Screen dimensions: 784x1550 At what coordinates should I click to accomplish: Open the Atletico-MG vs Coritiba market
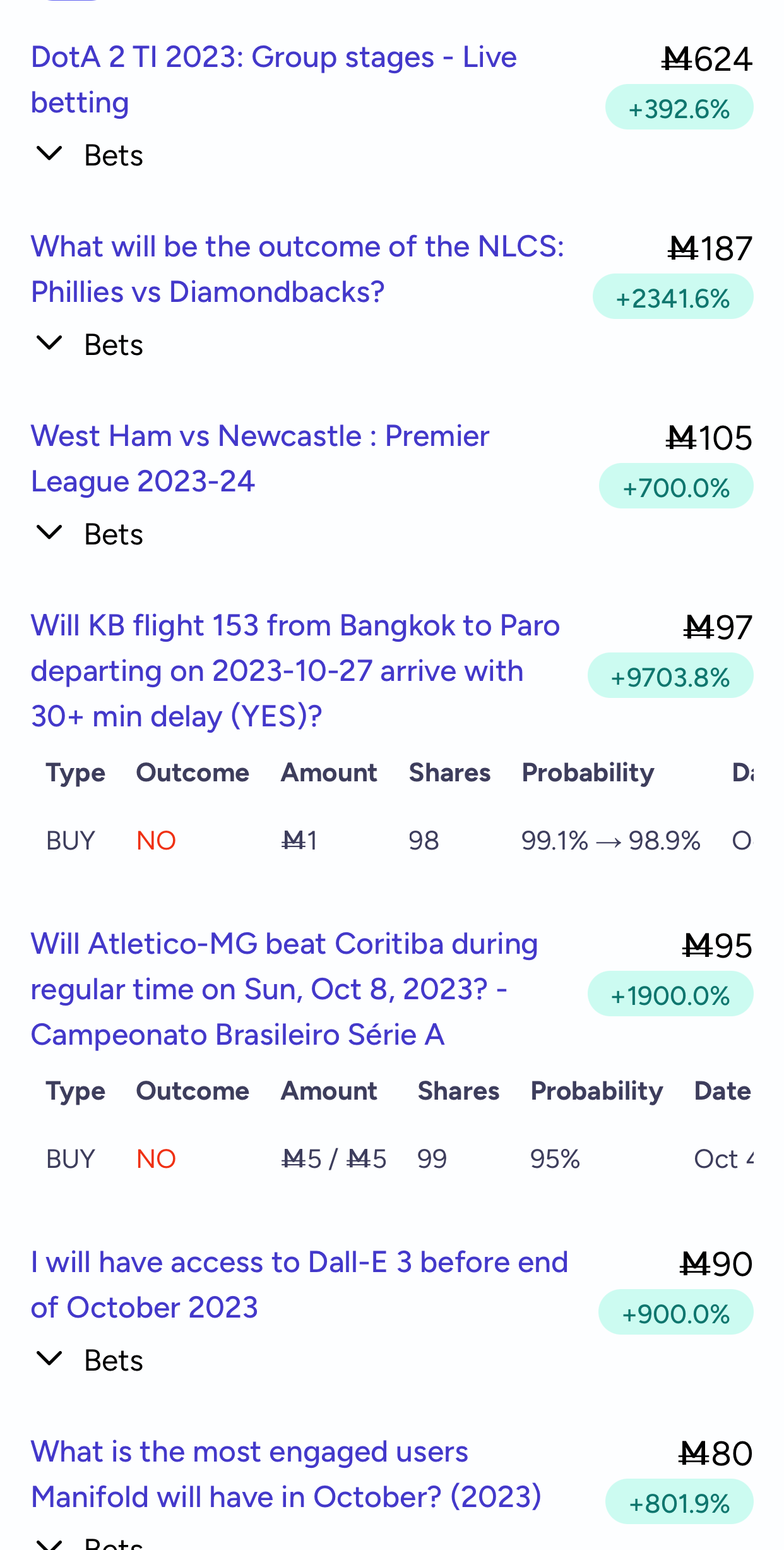tap(284, 989)
